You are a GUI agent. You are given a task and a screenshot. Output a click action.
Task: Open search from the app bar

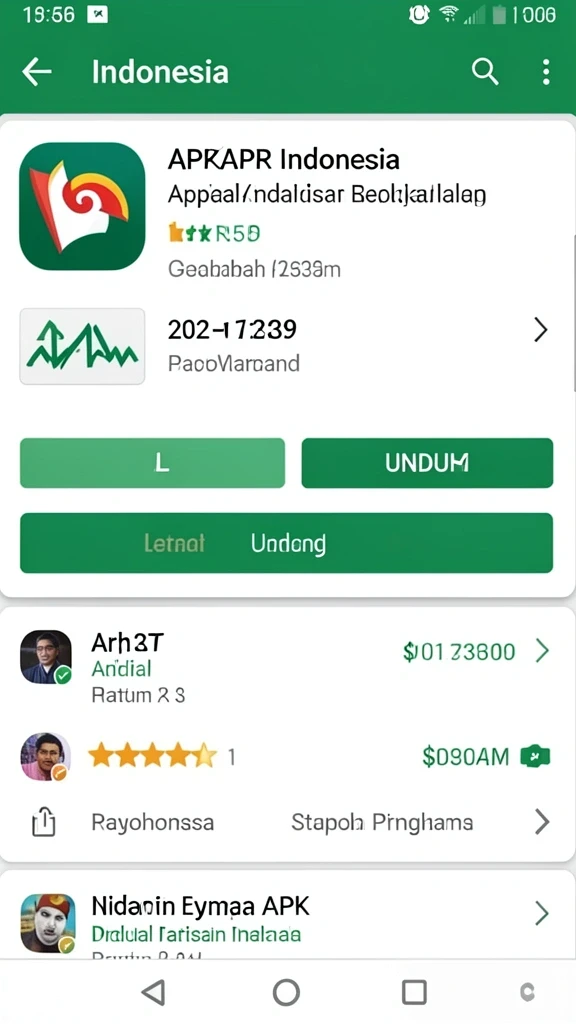[x=485, y=72]
